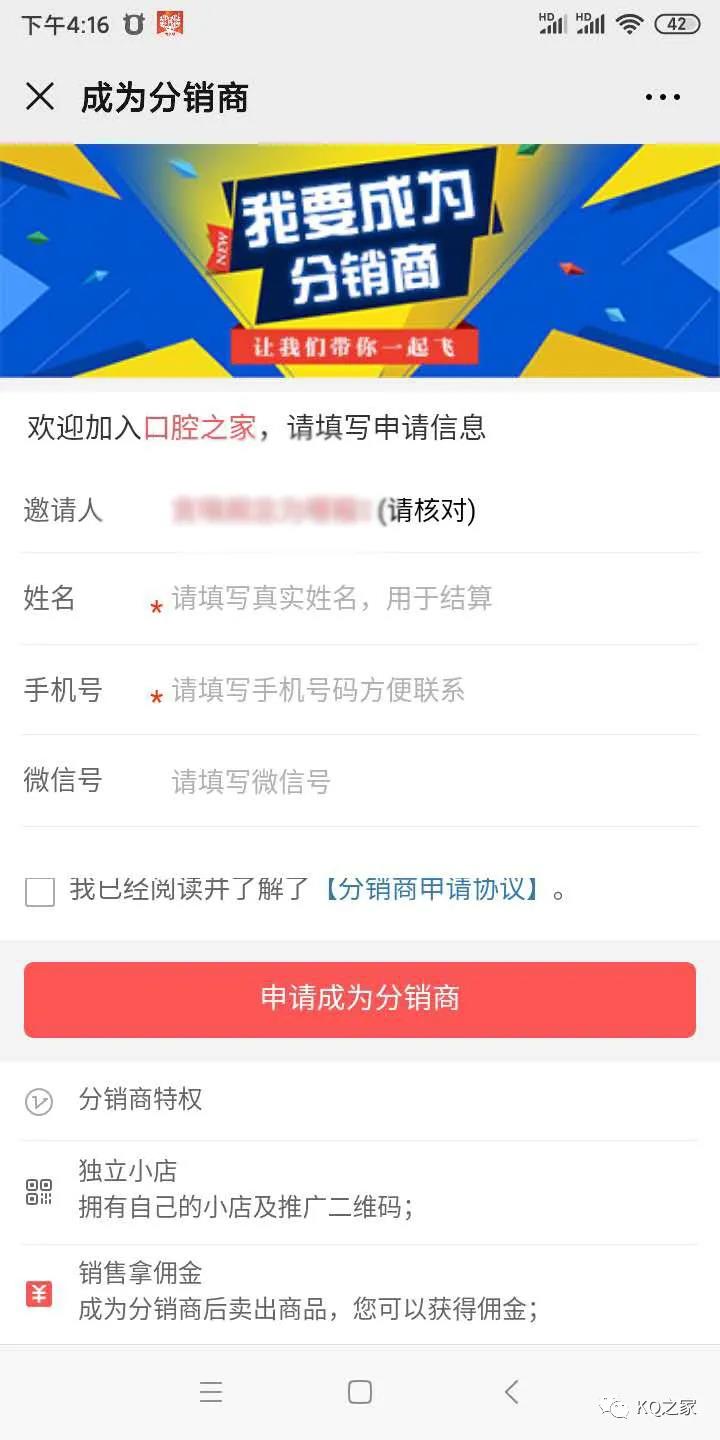720x1440 pixels.
Task: Open the three-dot overflow menu
Action: click(662, 97)
